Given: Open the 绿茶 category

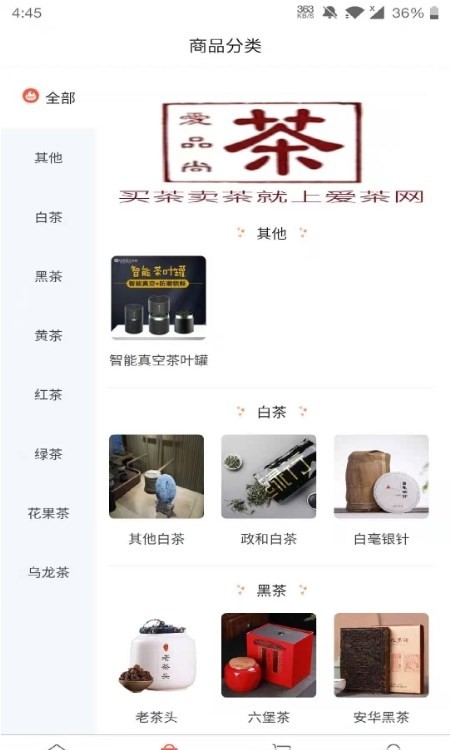Looking at the screenshot, I should (x=48, y=454).
